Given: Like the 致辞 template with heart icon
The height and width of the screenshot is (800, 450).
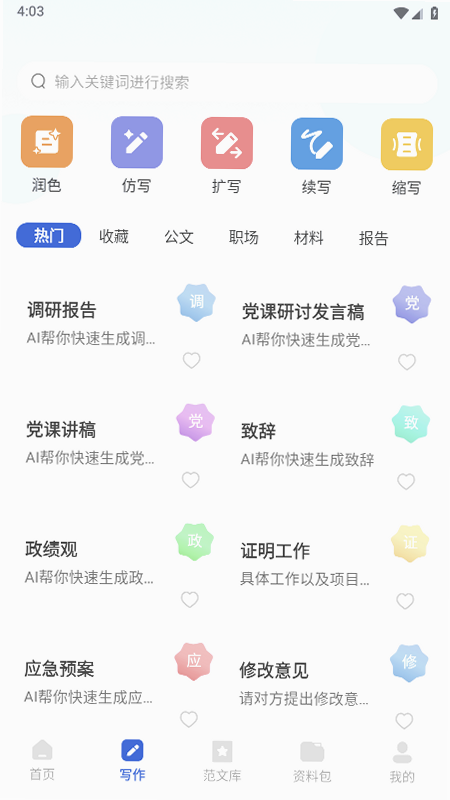Looking at the screenshot, I should coord(406,482).
